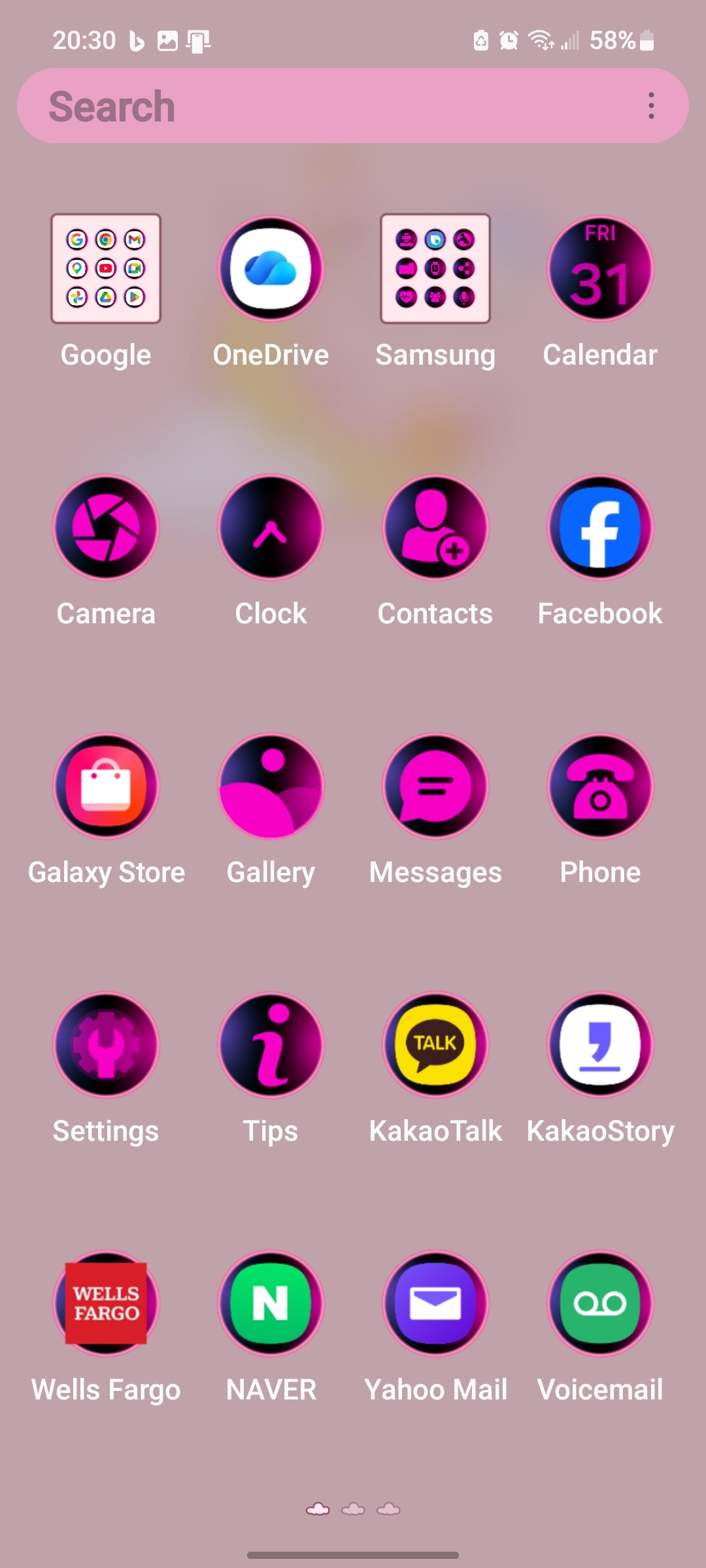706x1568 pixels.
Task: Launch KakaoStory
Action: click(600, 1045)
